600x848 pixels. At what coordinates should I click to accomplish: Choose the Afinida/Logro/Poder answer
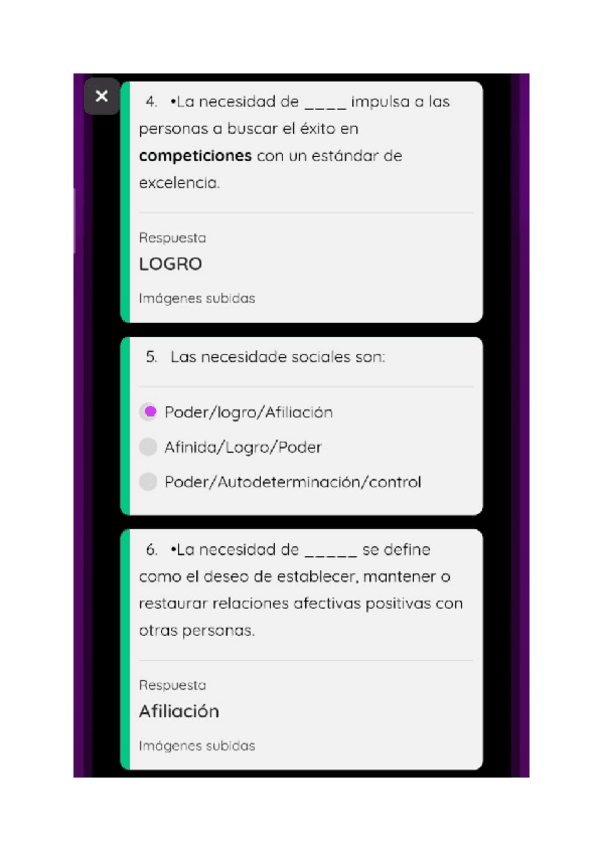(149, 447)
